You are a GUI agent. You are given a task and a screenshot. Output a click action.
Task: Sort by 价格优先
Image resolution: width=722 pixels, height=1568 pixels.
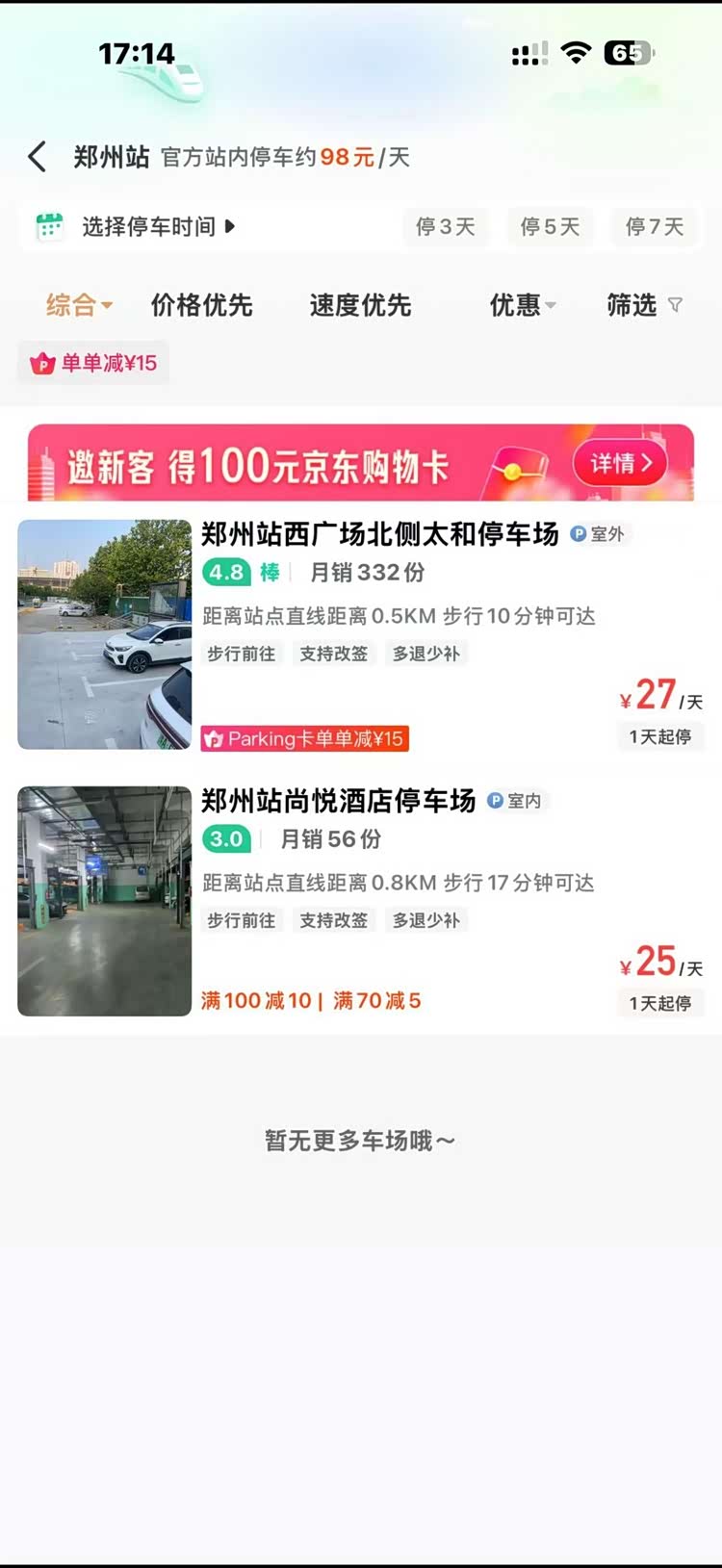click(202, 305)
